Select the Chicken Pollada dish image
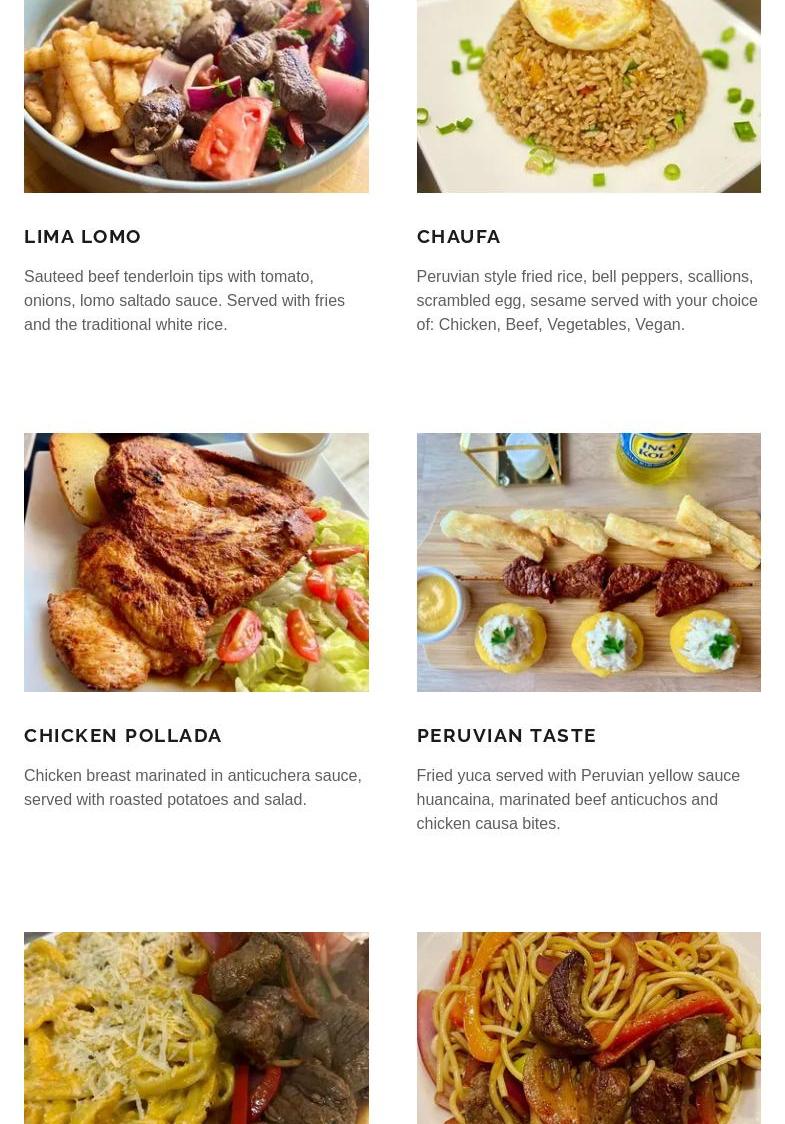785x1124 pixels. 196,562
